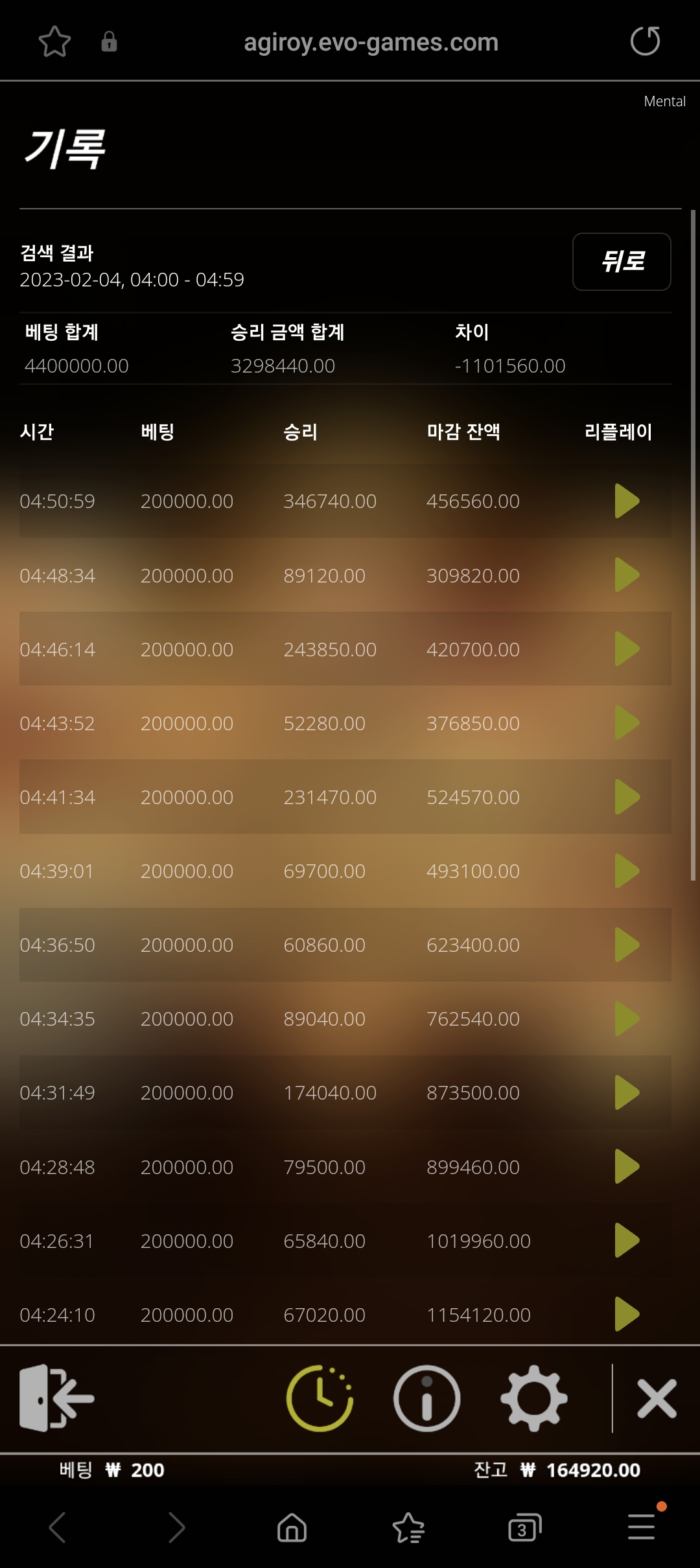Open the agiroy.evo-games.com address bar

tap(371, 42)
